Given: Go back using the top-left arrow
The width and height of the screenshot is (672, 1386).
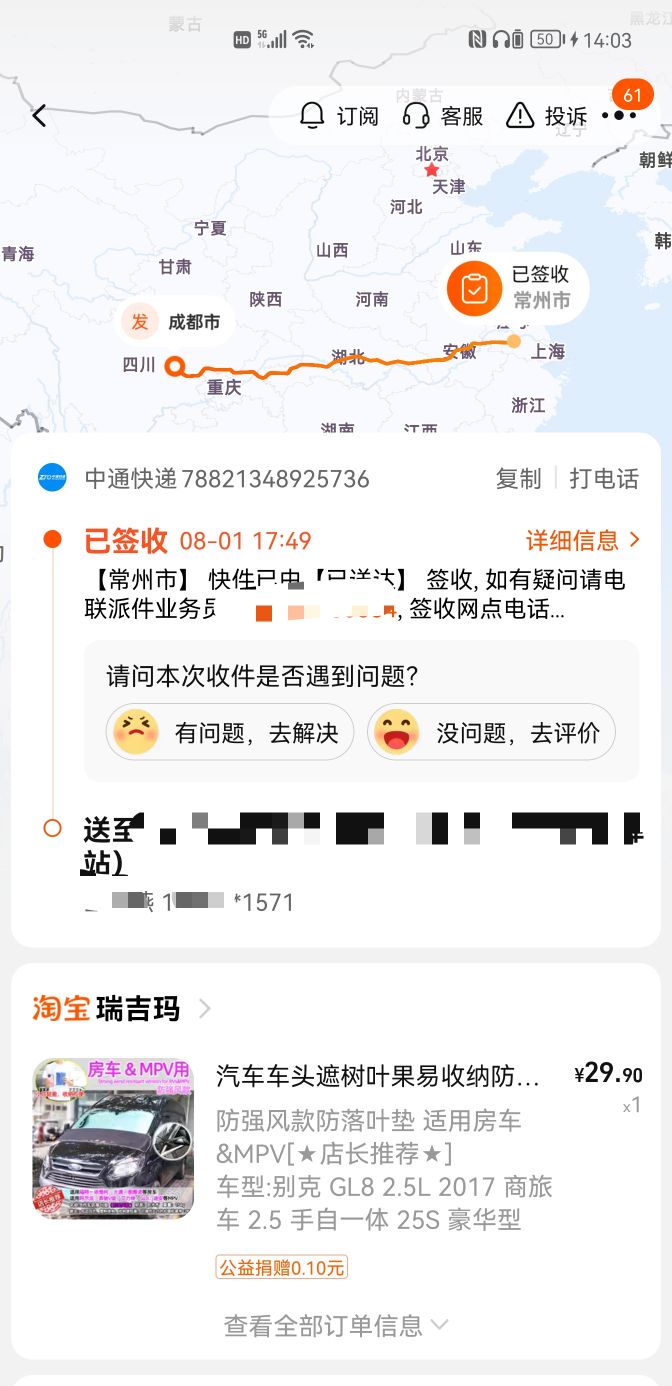Looking at the screenshot, I should pyautogui.click(x=39, y=116).
